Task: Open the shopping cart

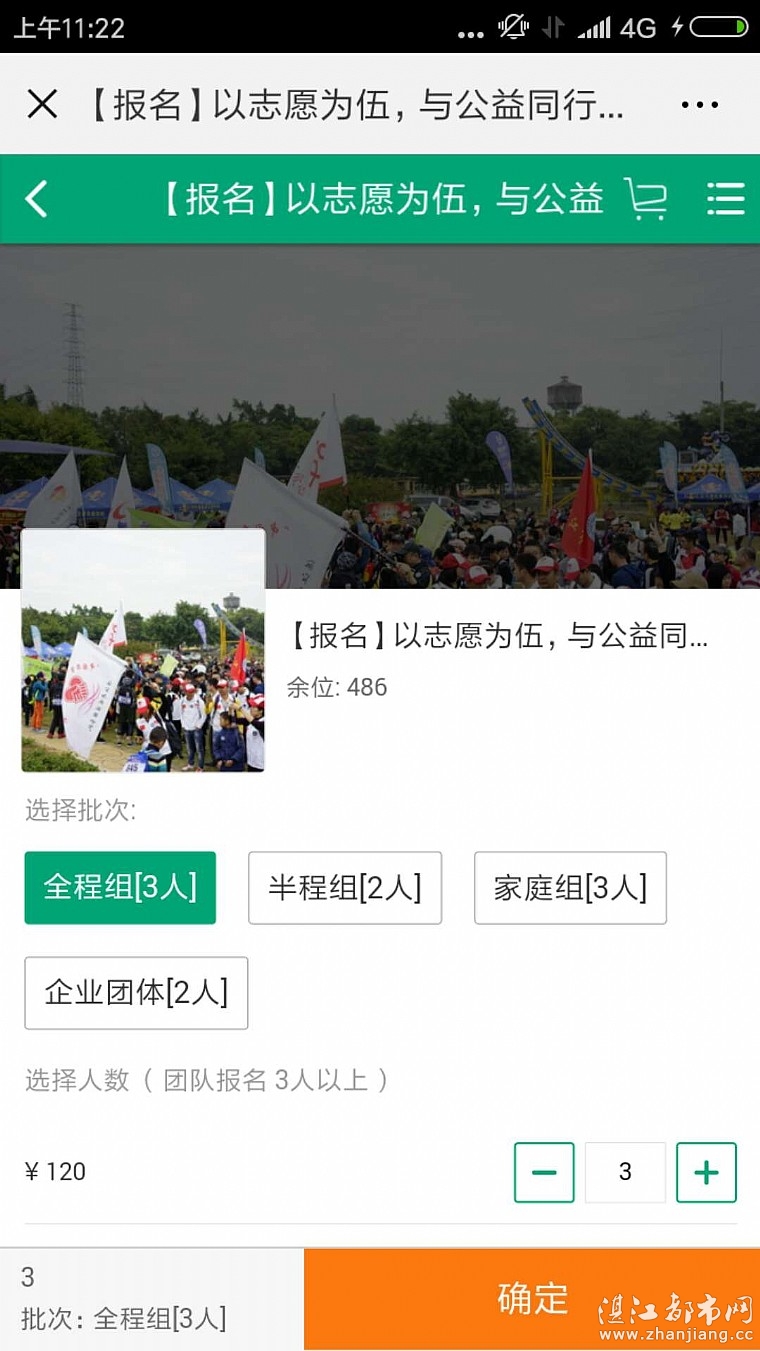Action: [x=646, y=199]
